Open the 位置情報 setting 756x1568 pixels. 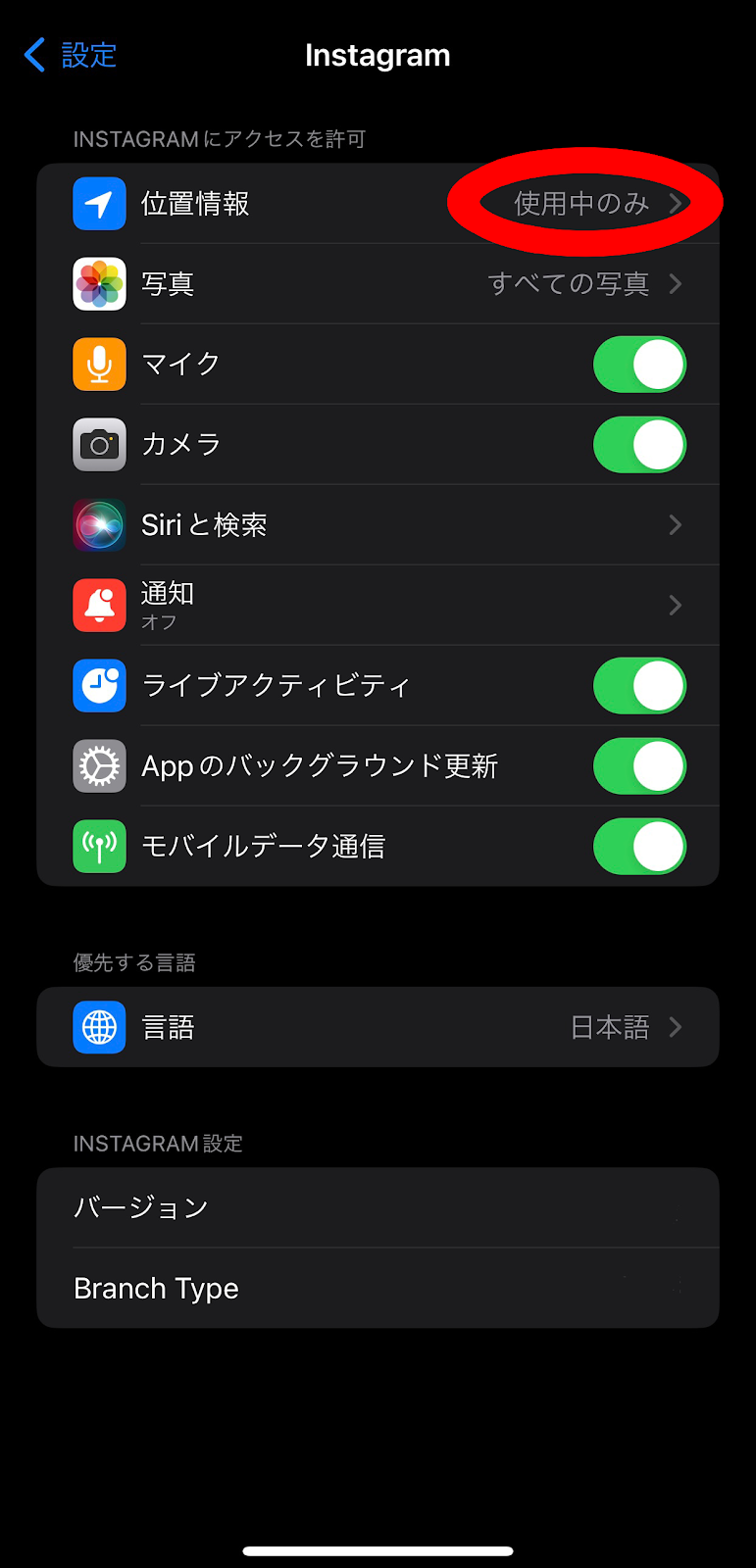tap(378, 204)
